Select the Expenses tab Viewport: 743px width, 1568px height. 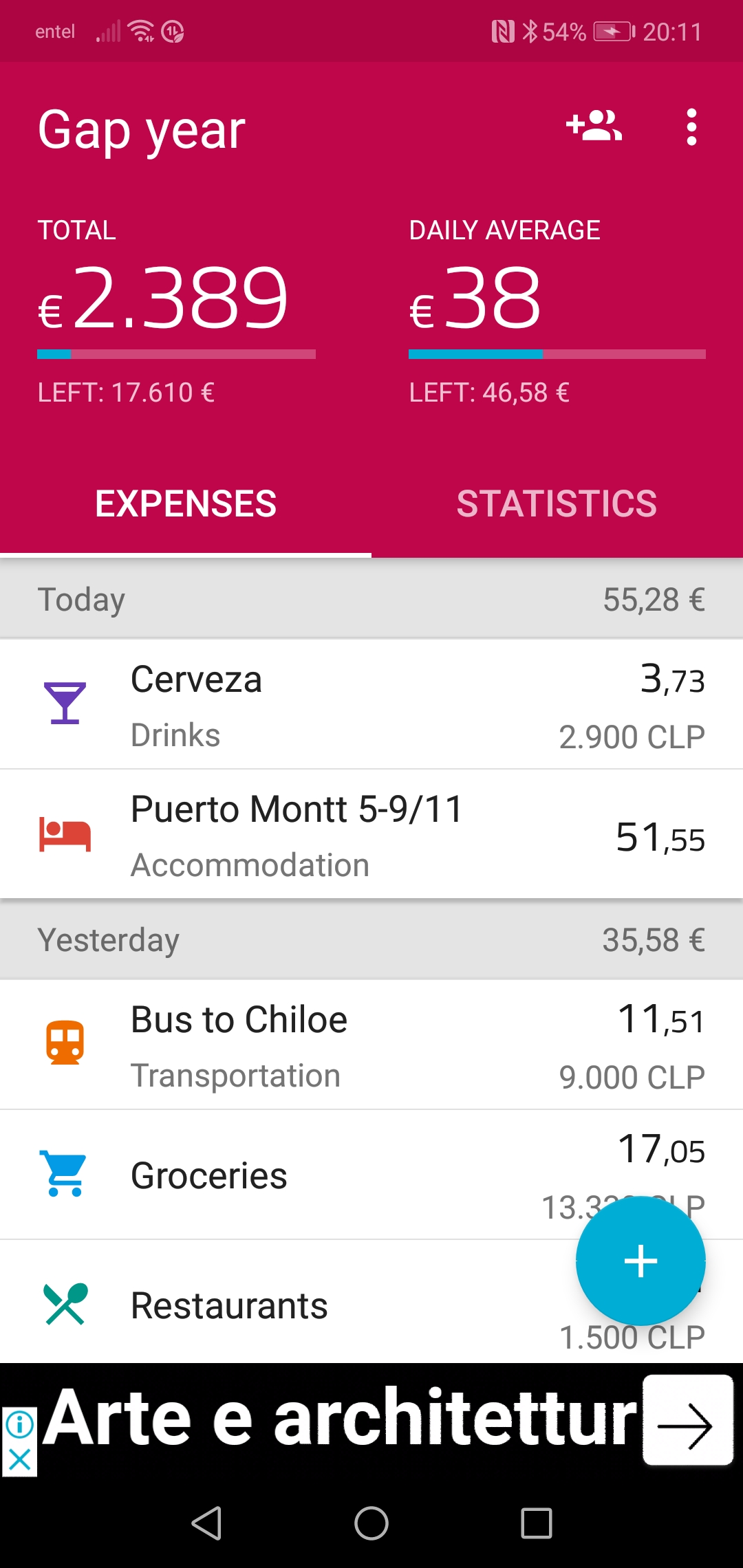(x=186, y=503)
